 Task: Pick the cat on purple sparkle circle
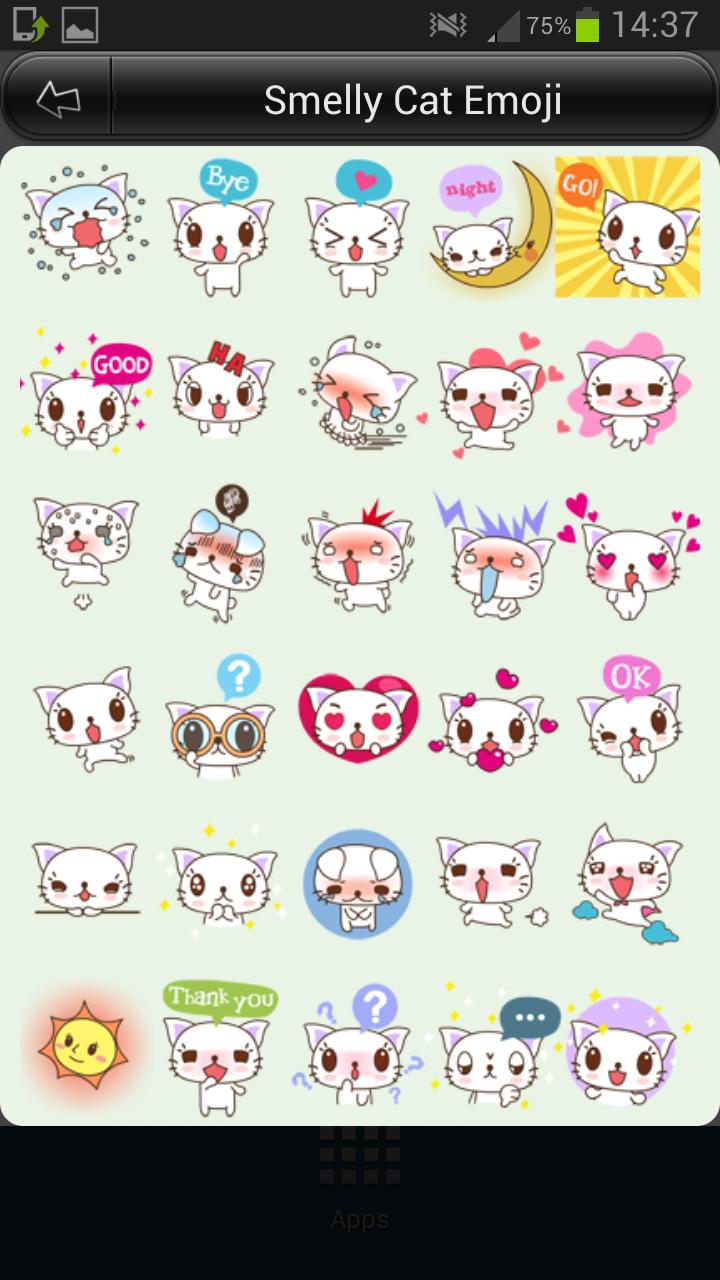click(624, 1050)
